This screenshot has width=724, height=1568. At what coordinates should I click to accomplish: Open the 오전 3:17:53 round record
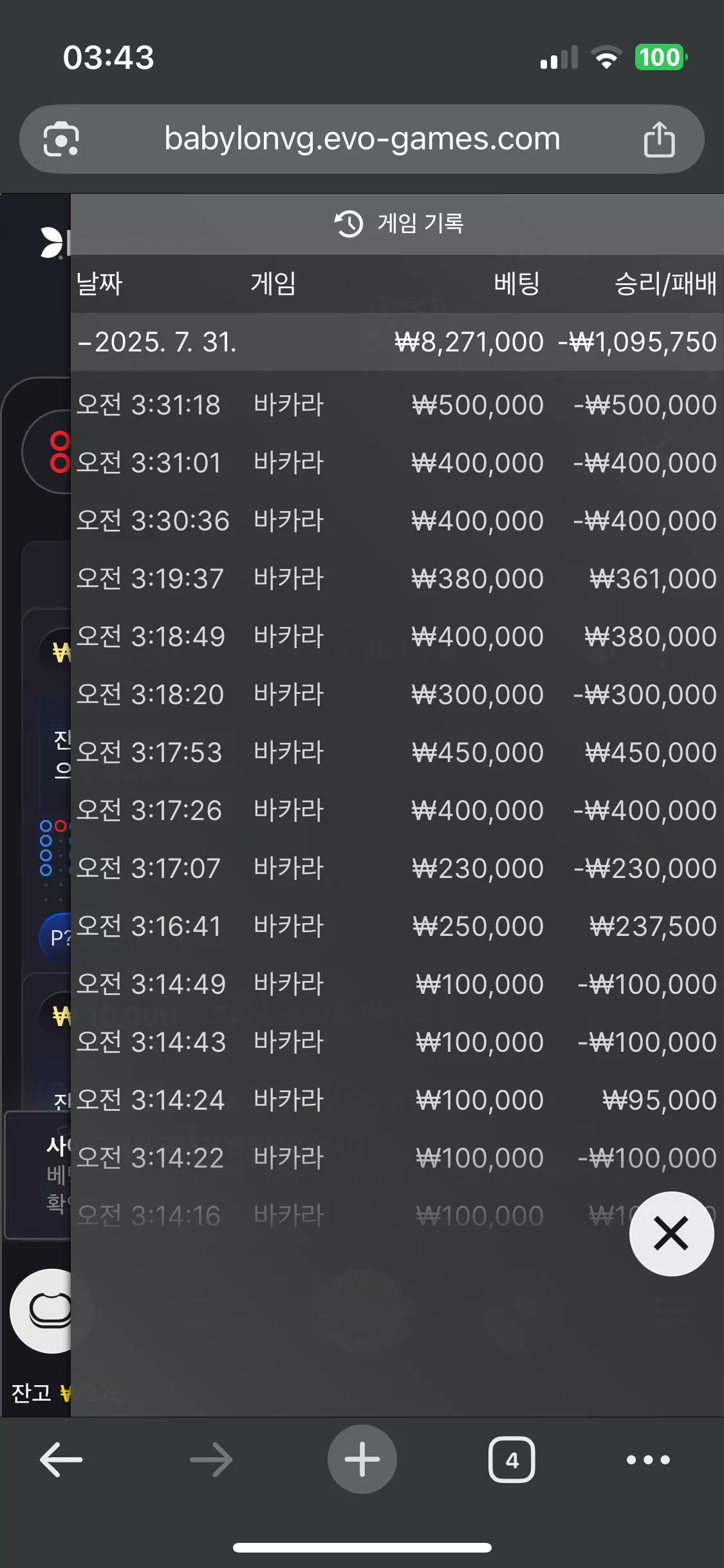[397, 752]
